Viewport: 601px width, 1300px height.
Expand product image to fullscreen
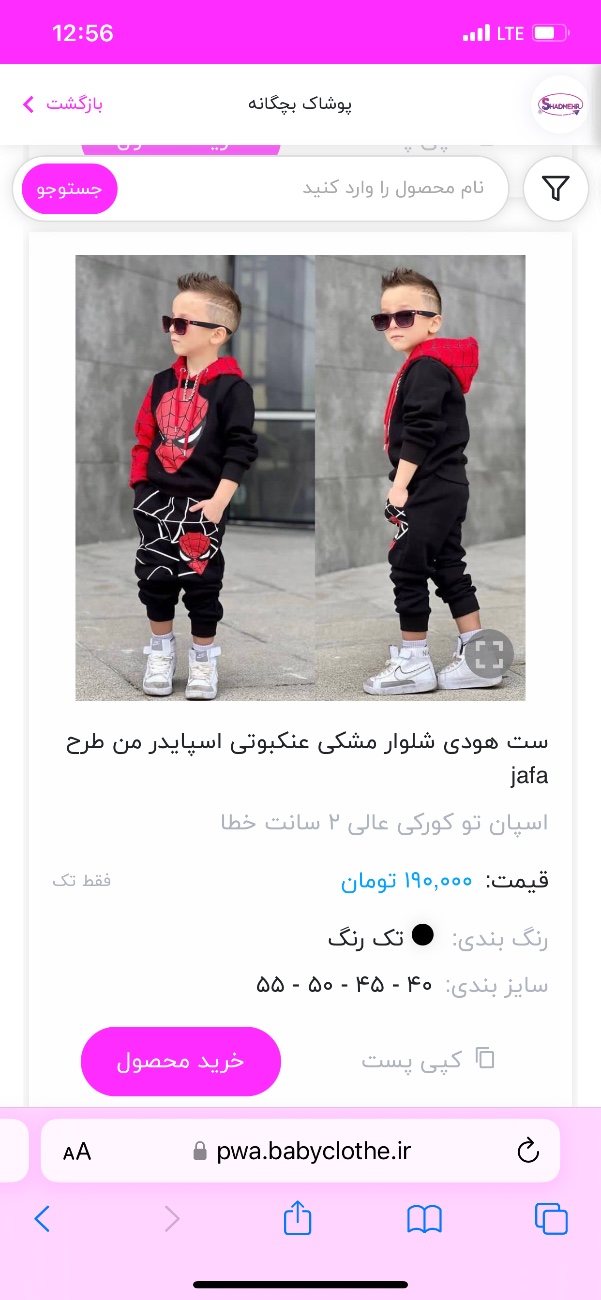pos(488,655)
